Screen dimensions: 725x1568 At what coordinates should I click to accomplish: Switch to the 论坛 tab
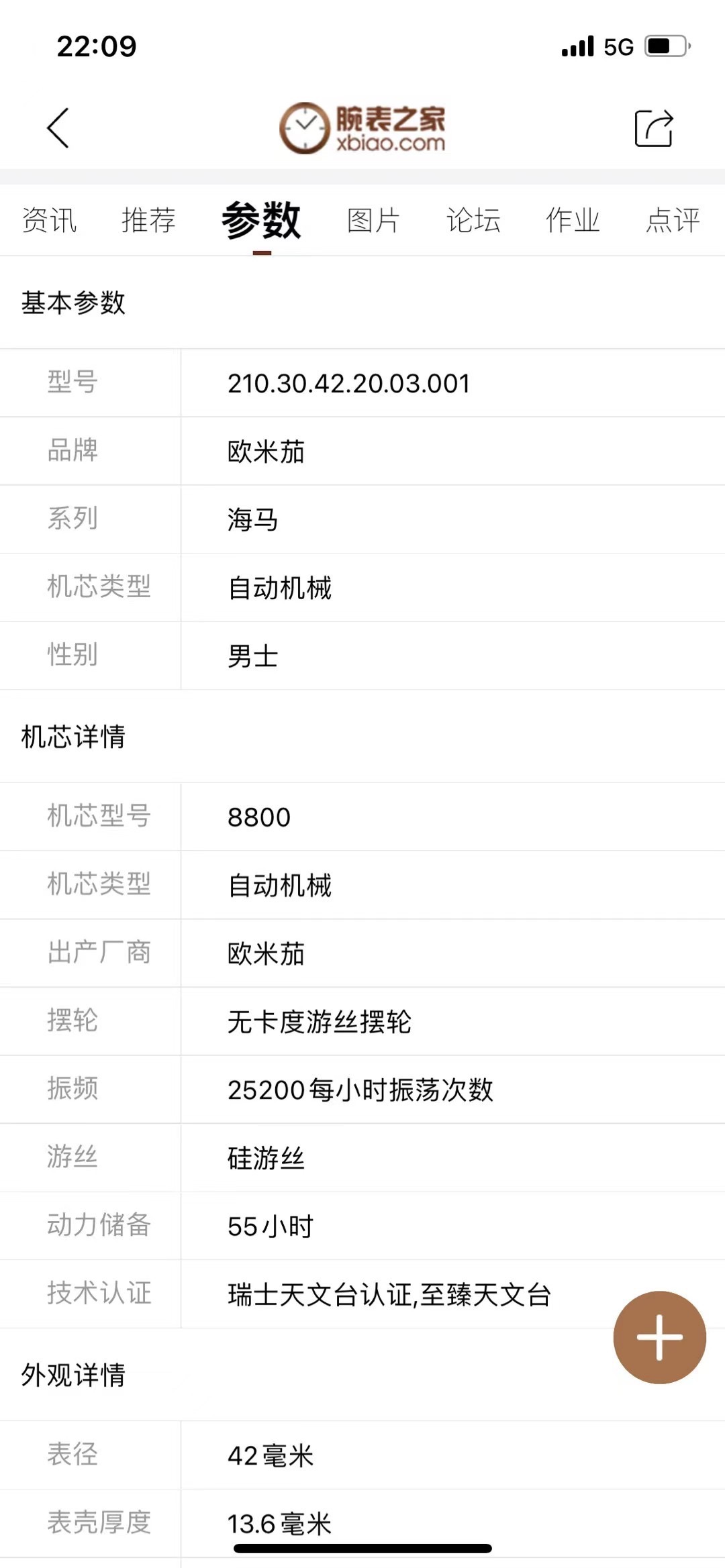coord(473,220)
